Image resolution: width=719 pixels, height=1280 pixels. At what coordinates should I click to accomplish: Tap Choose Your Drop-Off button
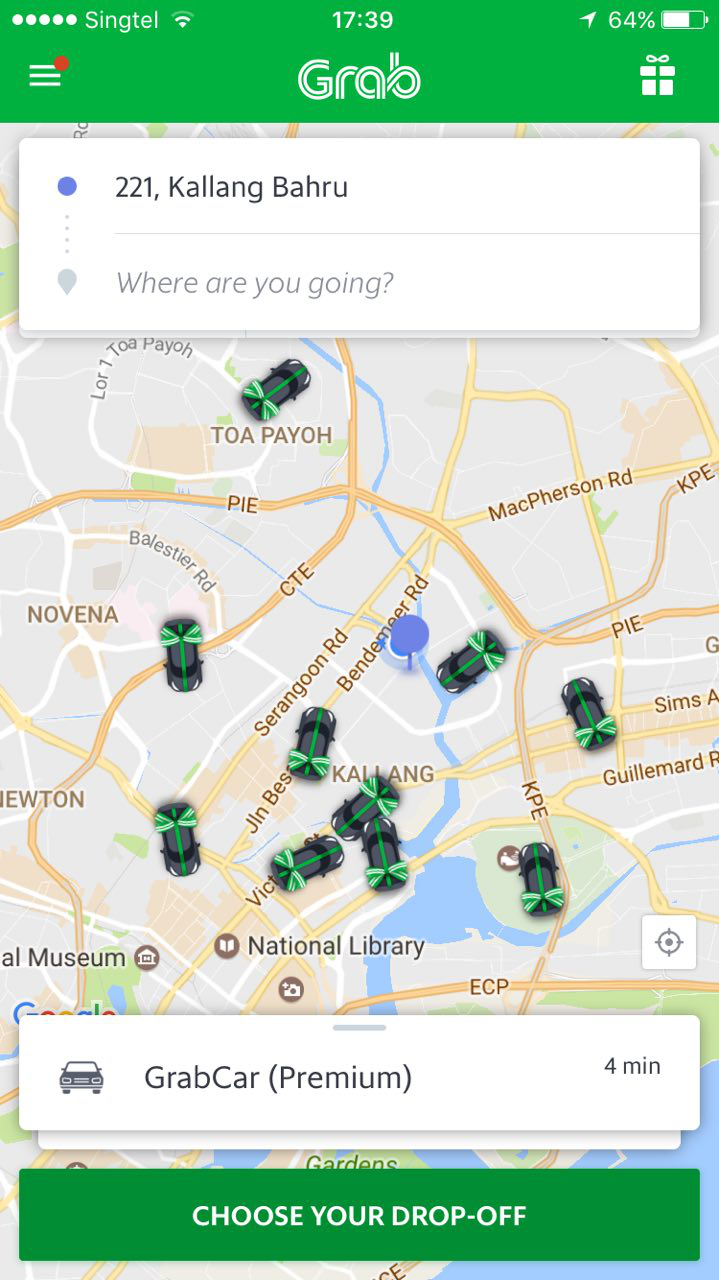pos(359,1216)
